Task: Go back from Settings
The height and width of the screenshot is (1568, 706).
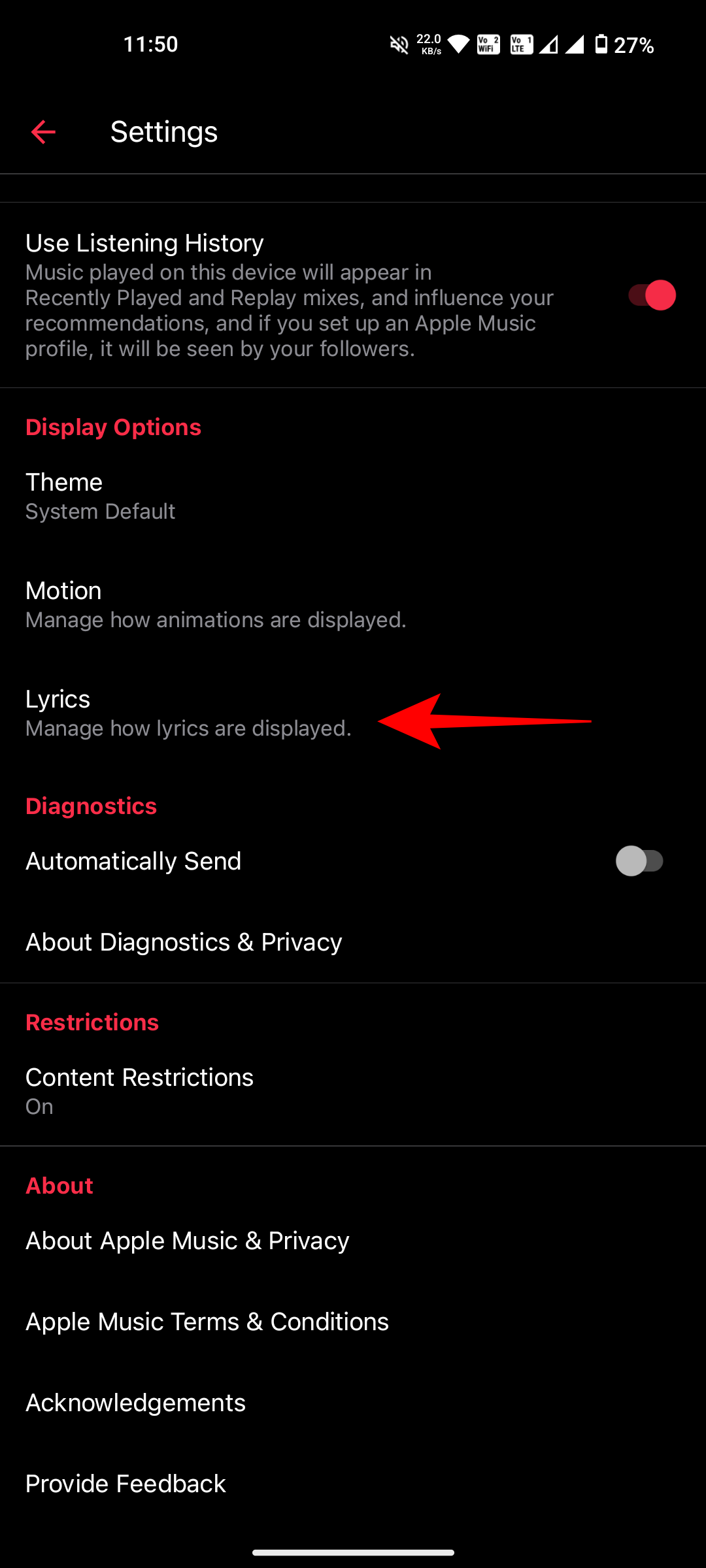Action: [43, 132]
